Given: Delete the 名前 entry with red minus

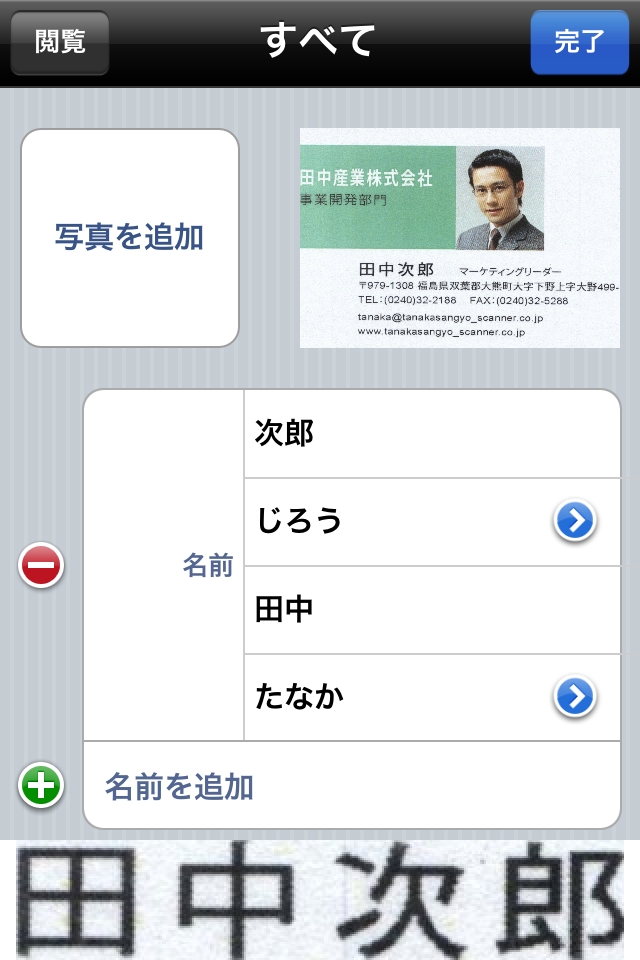Looking at the screenshot, I should [41, 566].
